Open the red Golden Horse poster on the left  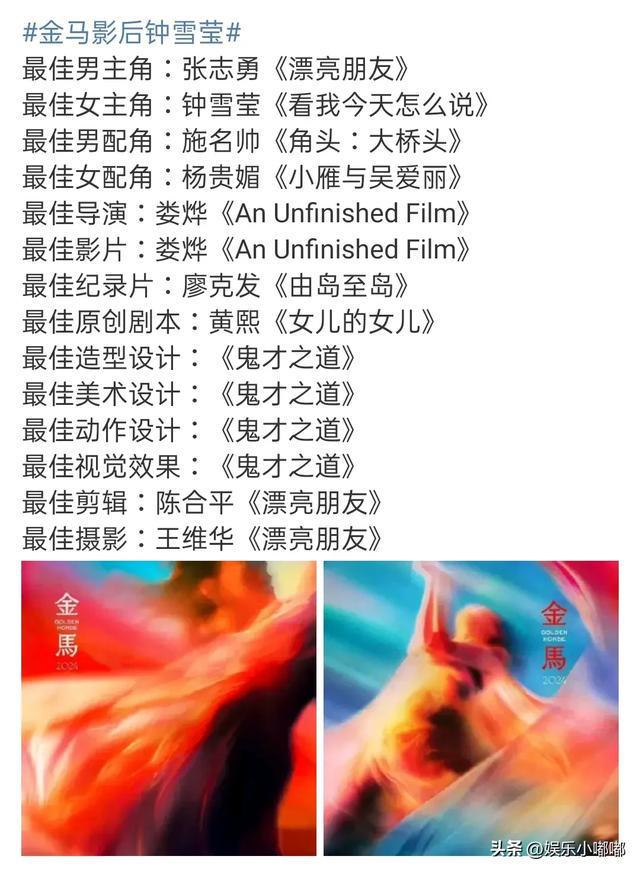click(168, 707)
